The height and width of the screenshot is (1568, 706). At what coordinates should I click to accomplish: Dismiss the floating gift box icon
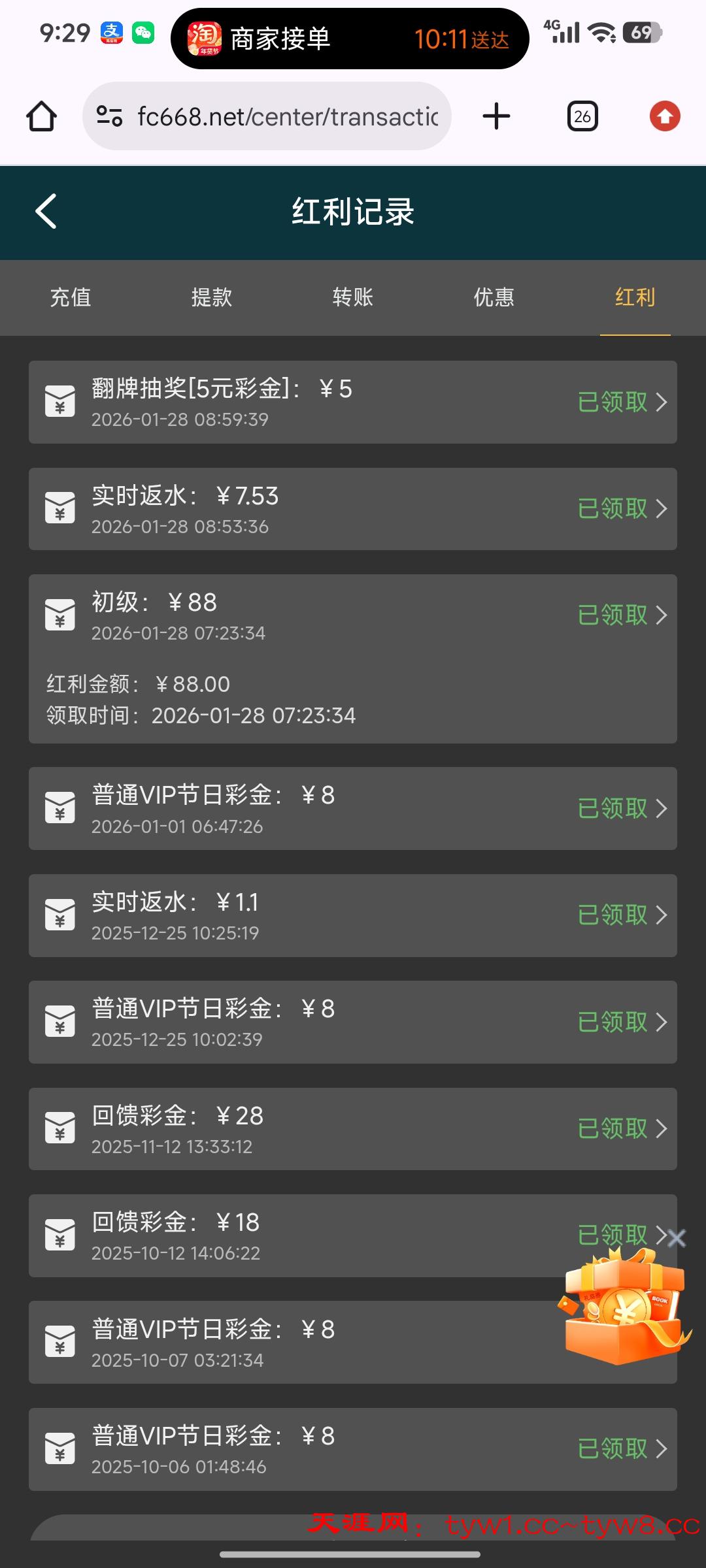tap(677, 1238)
